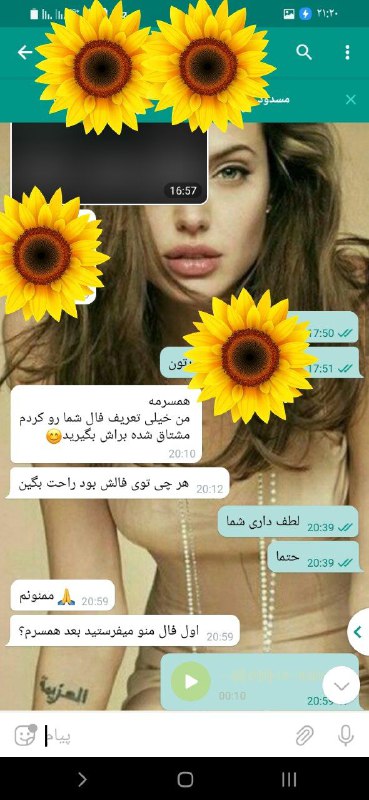Search within this chat
This screenshot has height=800, width=369.
pos(304,52)
